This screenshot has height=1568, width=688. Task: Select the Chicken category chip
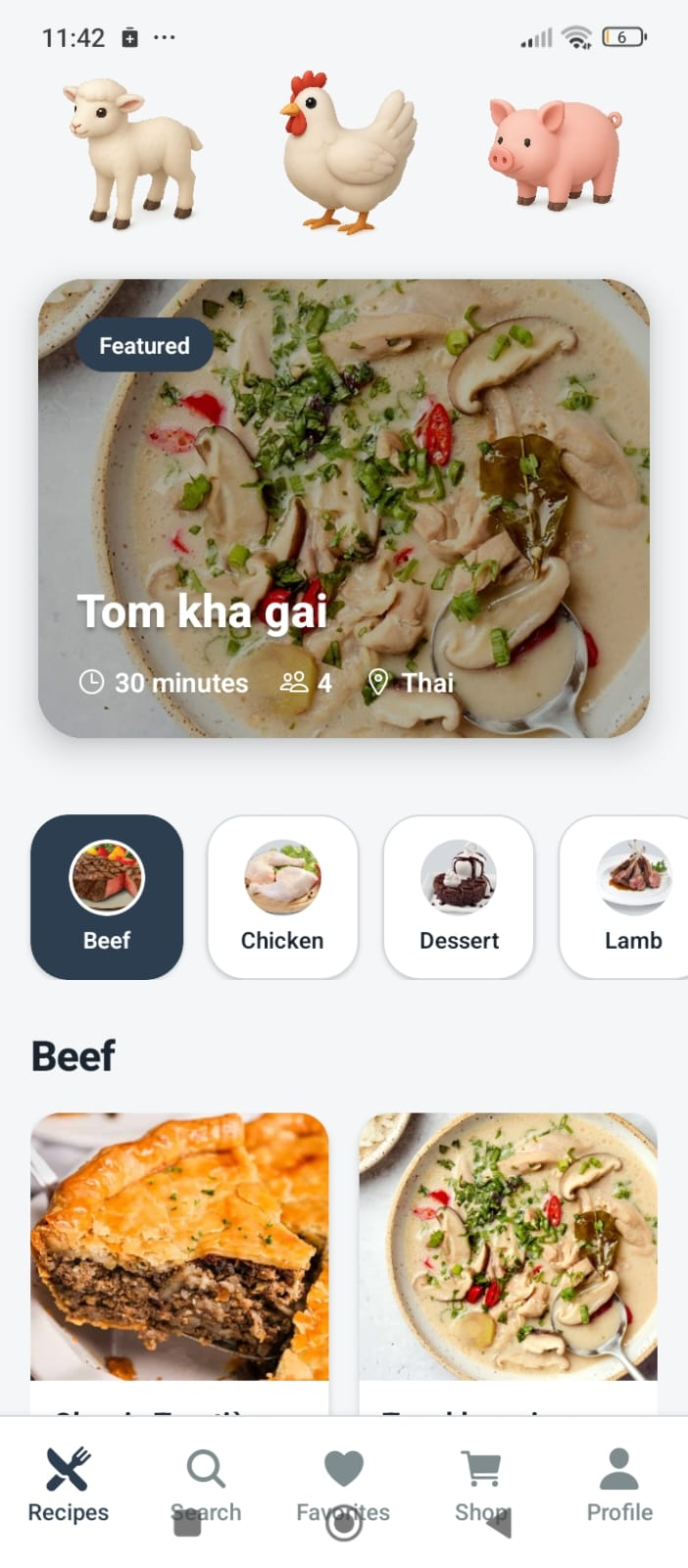pyautogui.click(x=282, y=896)
